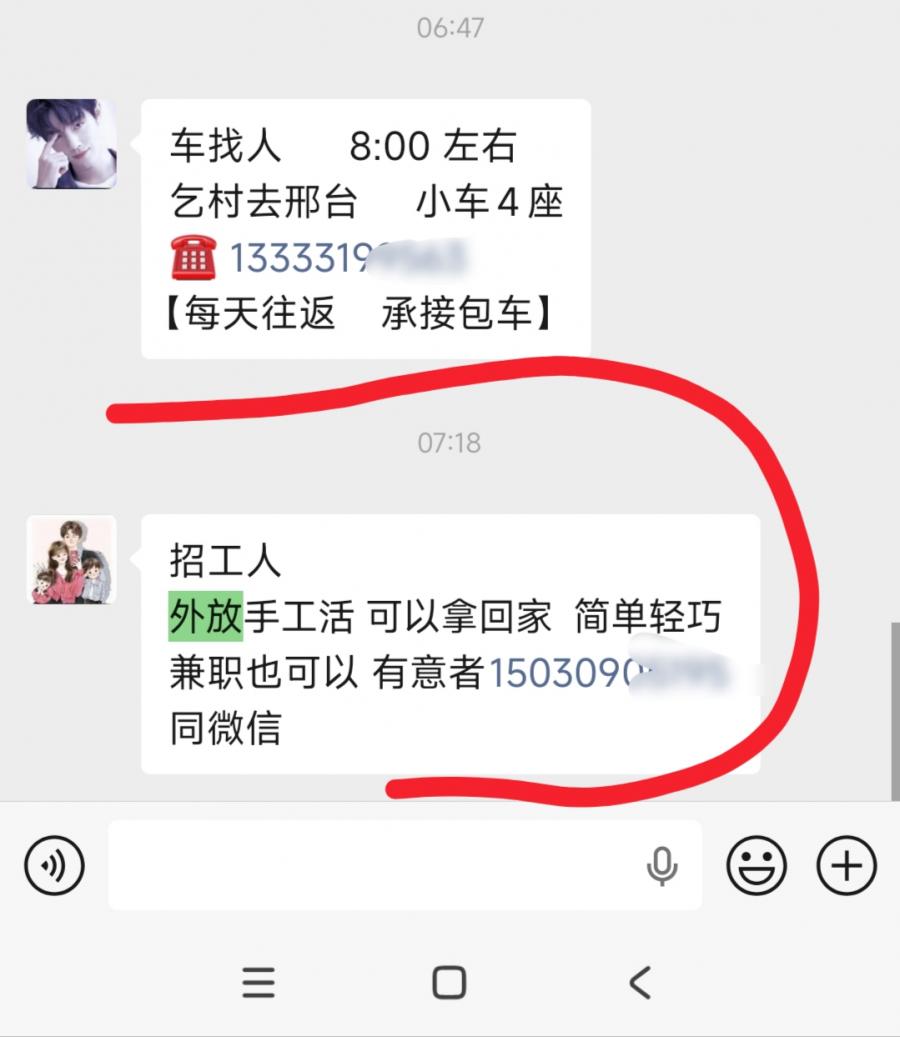
Task: Tap the avatar of the 招工人 message sender
Action: (71, 560)
